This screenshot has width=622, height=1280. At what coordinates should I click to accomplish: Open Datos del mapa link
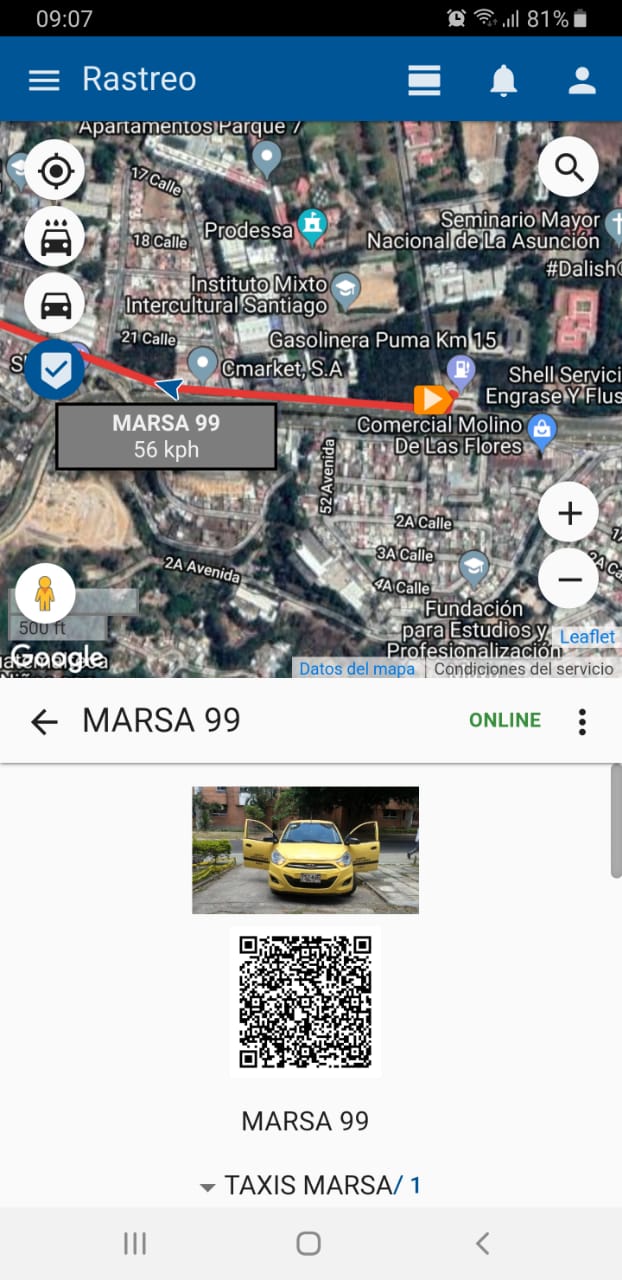point(357,669)
